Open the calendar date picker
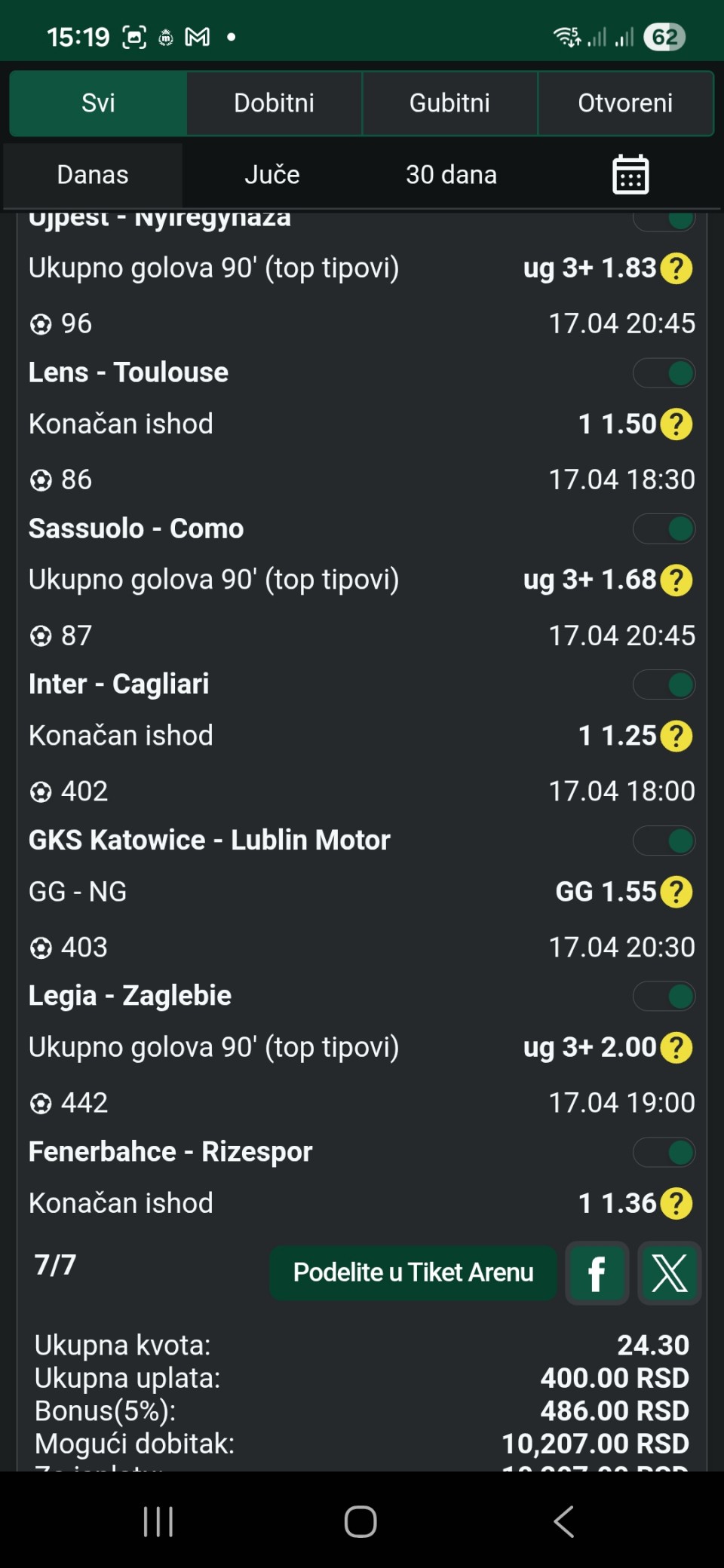Viewport: 724px width, 1568px height. point(630,175)
